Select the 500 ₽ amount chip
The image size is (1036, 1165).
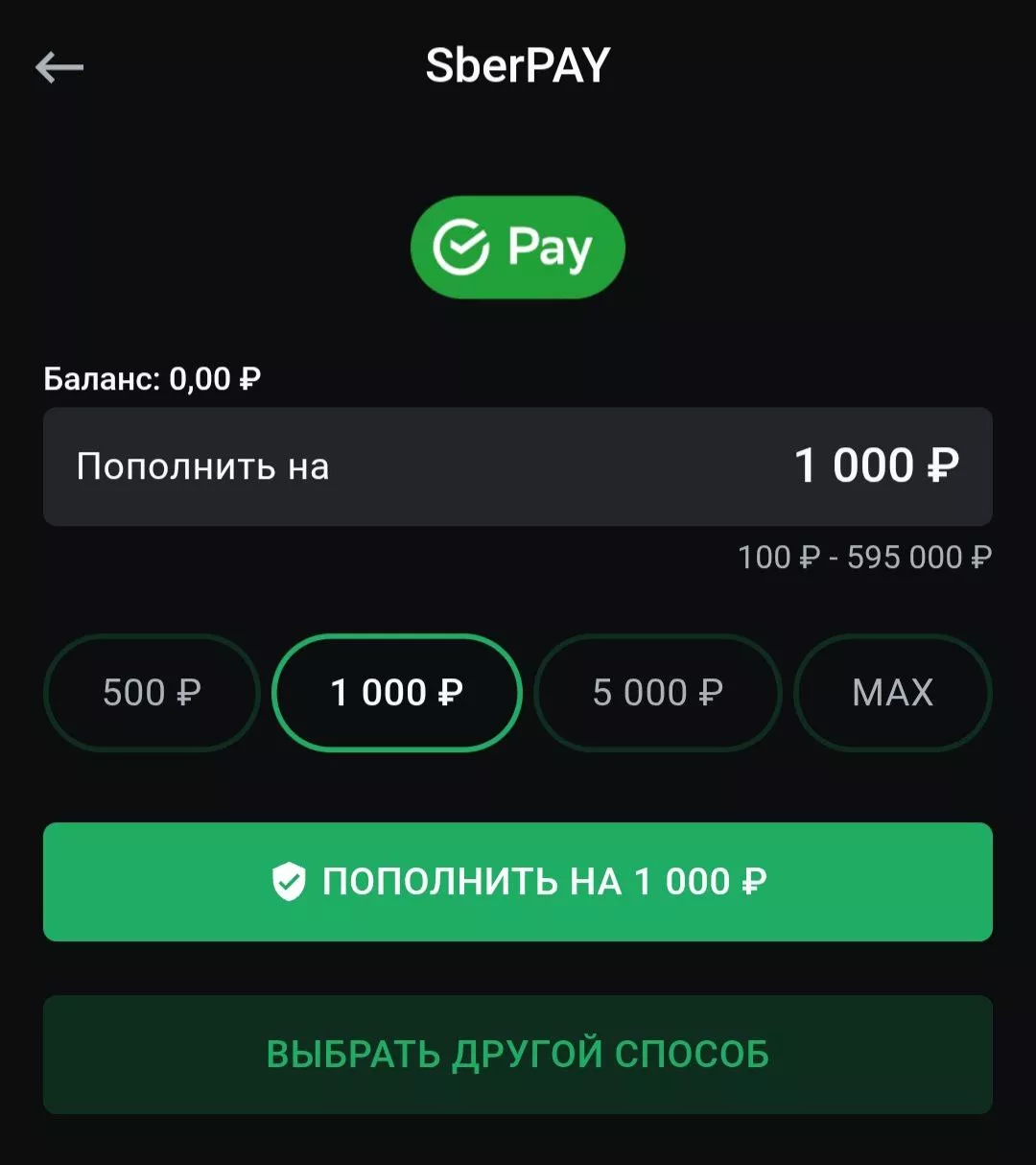(151, 693)
